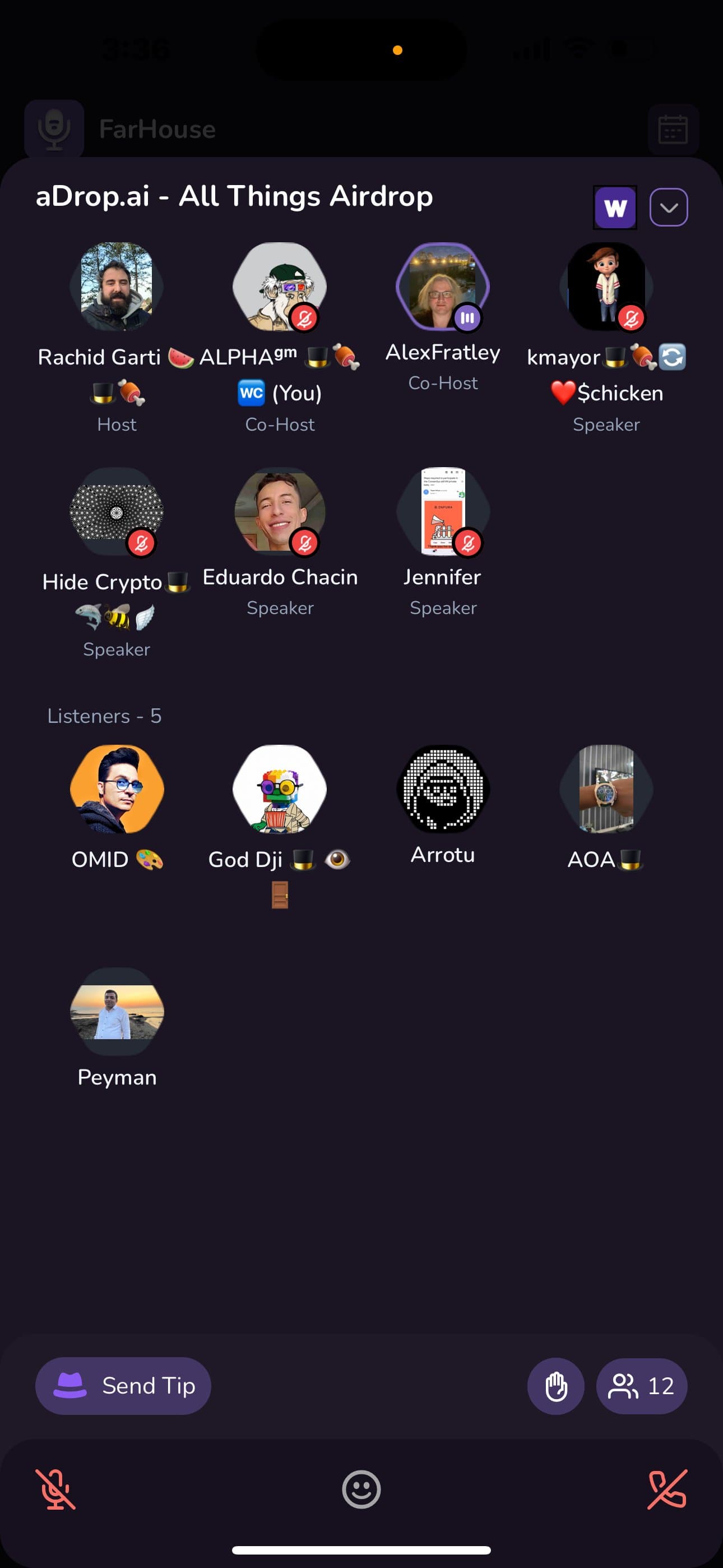Show the 12 participants list

pyautogui.click(x=641, y=1386)
